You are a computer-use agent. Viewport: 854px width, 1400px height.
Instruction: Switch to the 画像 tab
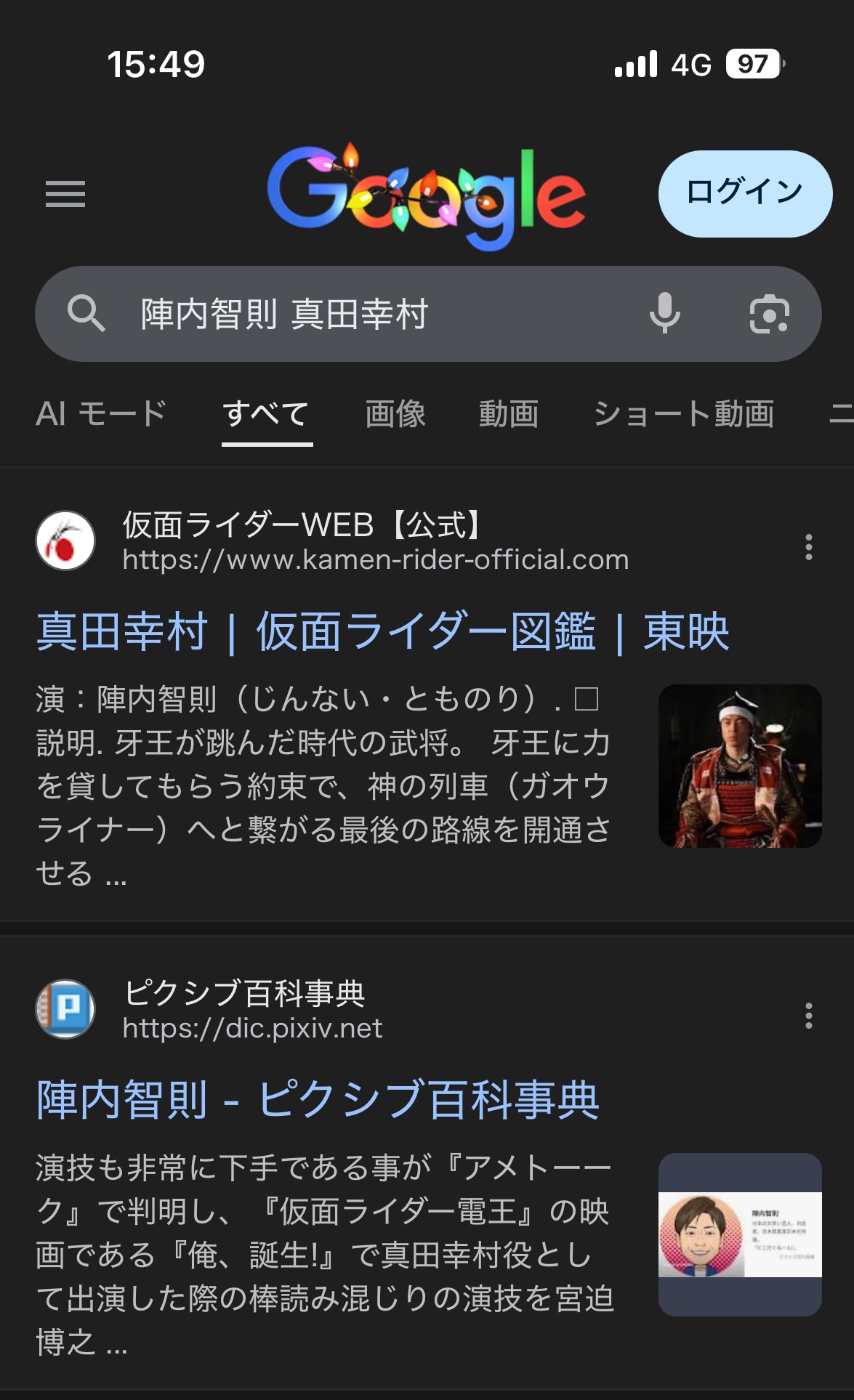point(395,413)
